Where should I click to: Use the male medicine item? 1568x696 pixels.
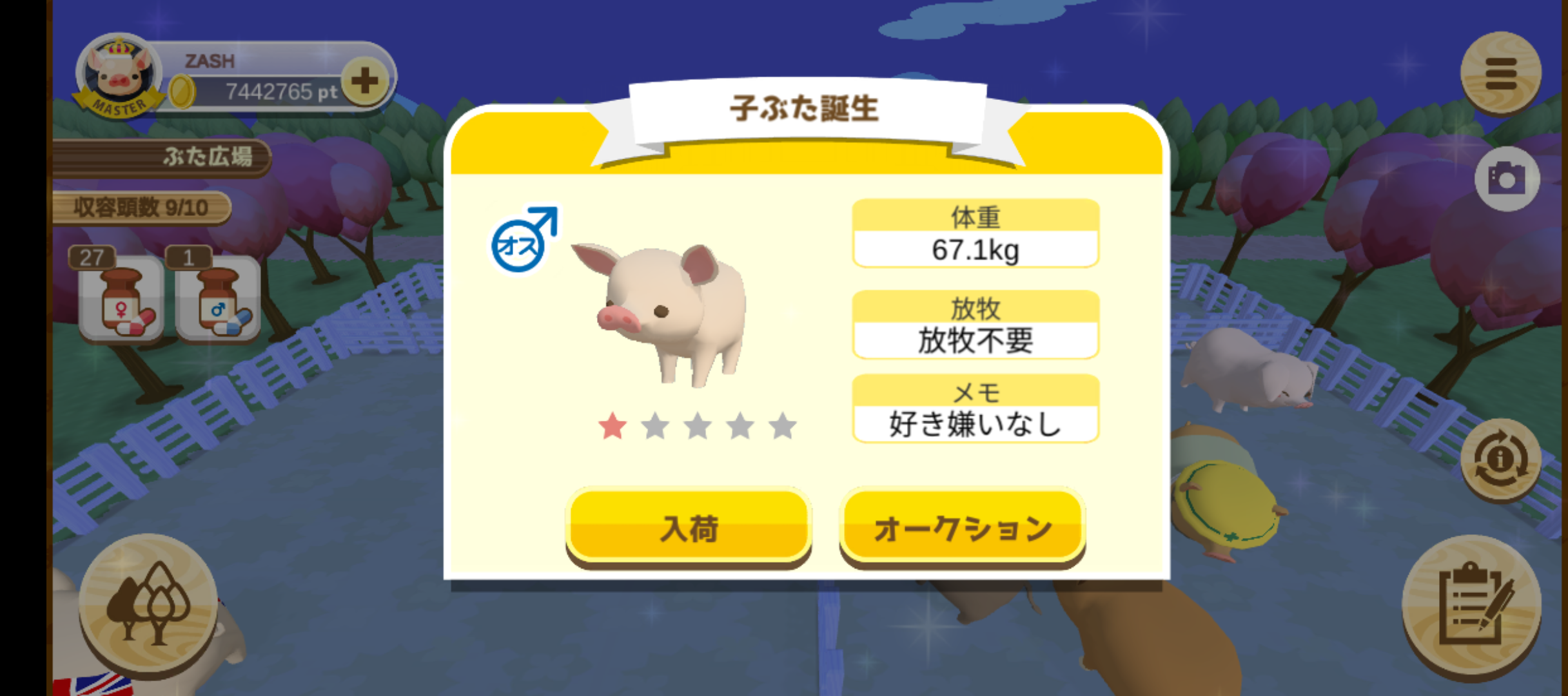pyautogui.click(x=218, y=300)
